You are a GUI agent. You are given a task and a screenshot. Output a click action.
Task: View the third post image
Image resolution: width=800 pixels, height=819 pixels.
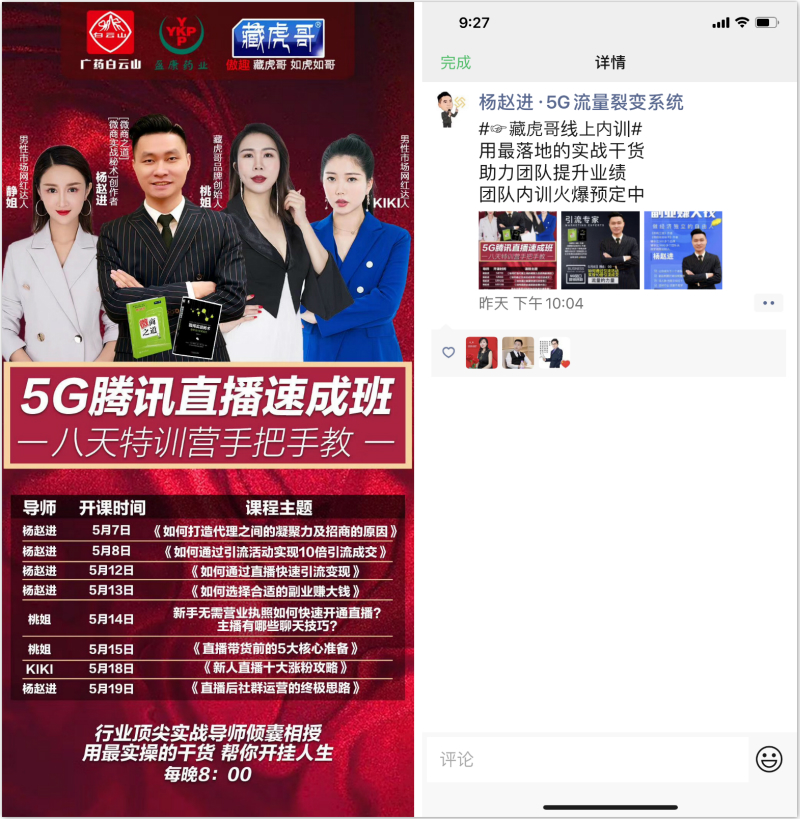[x=682, y=250]
